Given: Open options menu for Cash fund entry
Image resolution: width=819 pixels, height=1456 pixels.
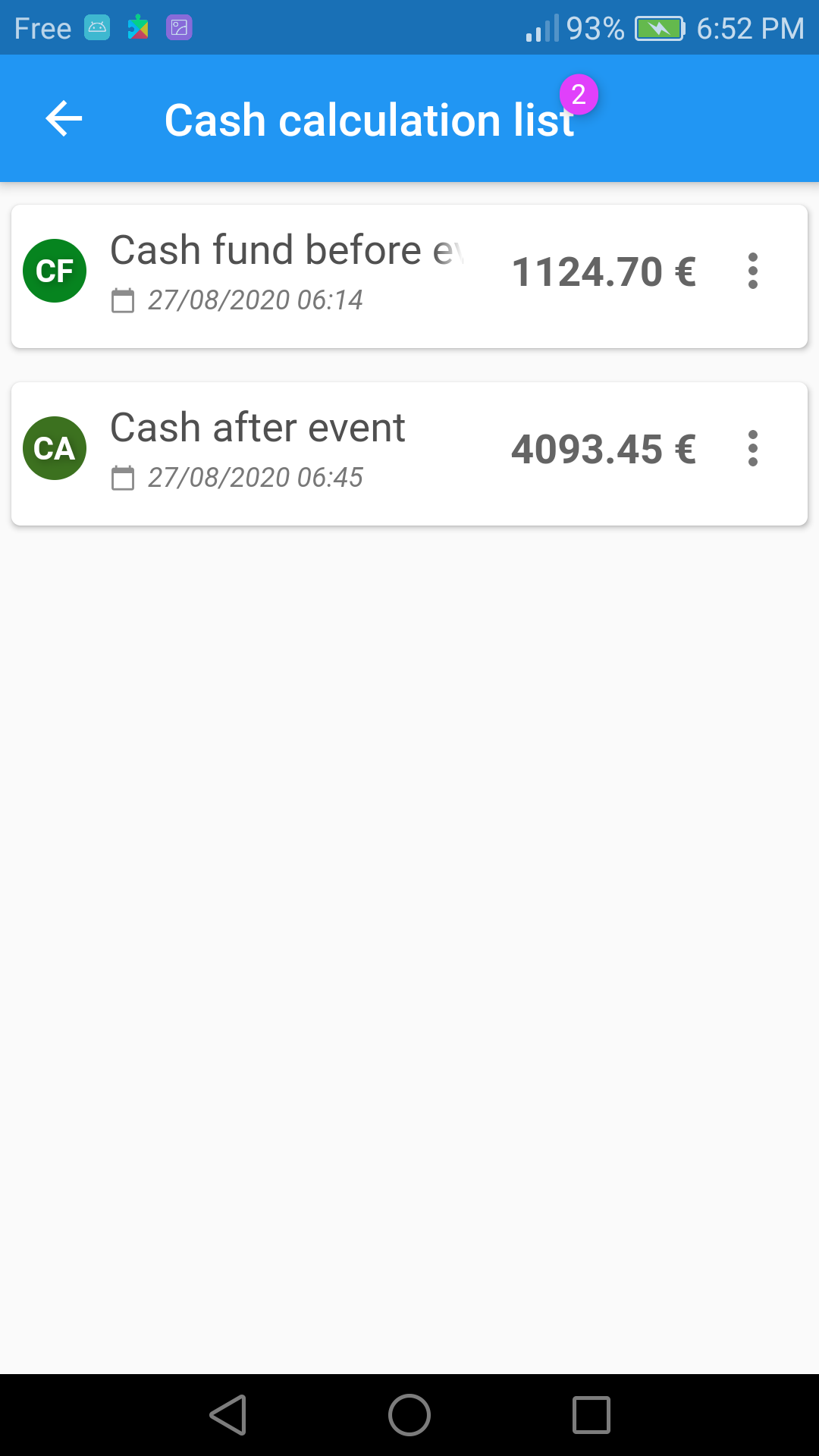Looking at the screenshot, I should pyautogui.click(x=752, y=271).
